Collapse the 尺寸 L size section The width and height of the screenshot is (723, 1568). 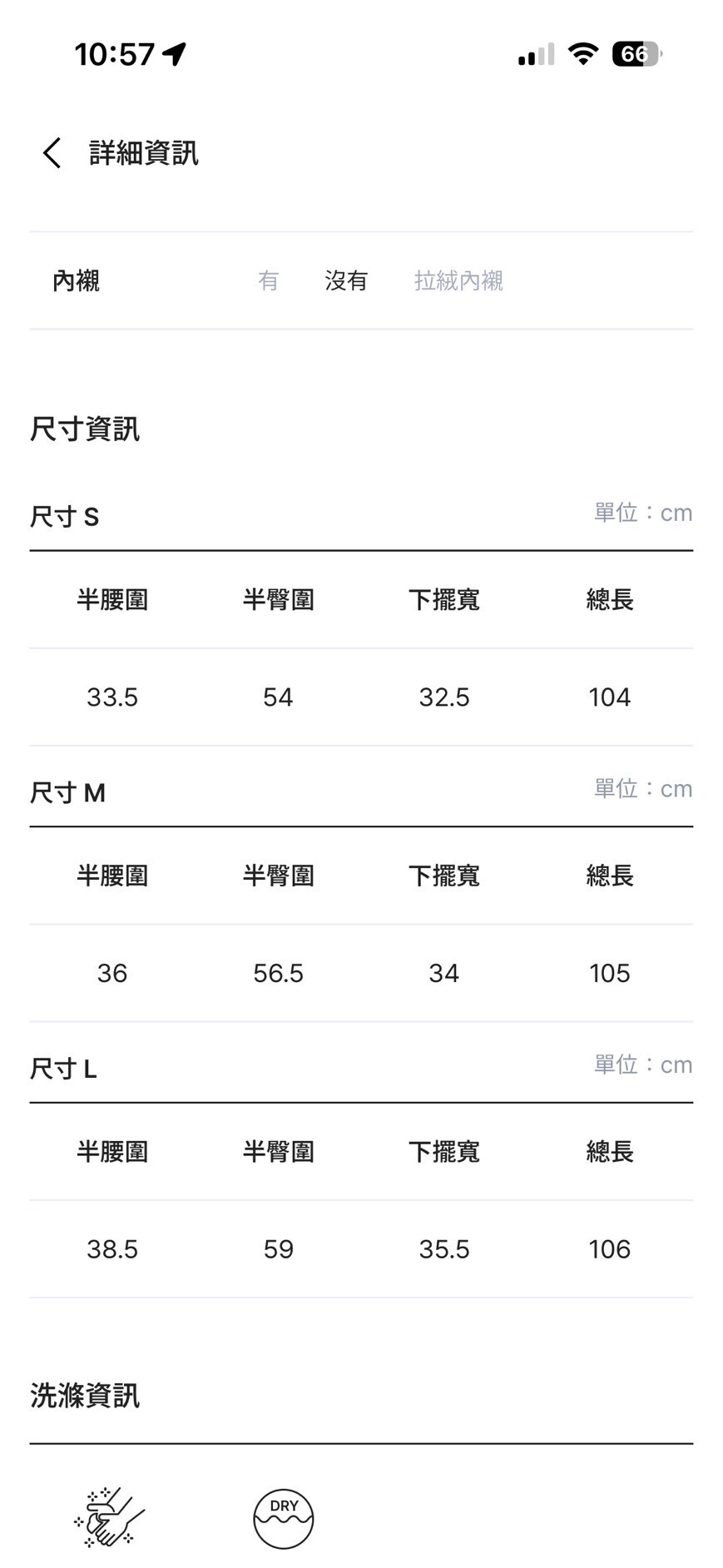coord(62,1069)
